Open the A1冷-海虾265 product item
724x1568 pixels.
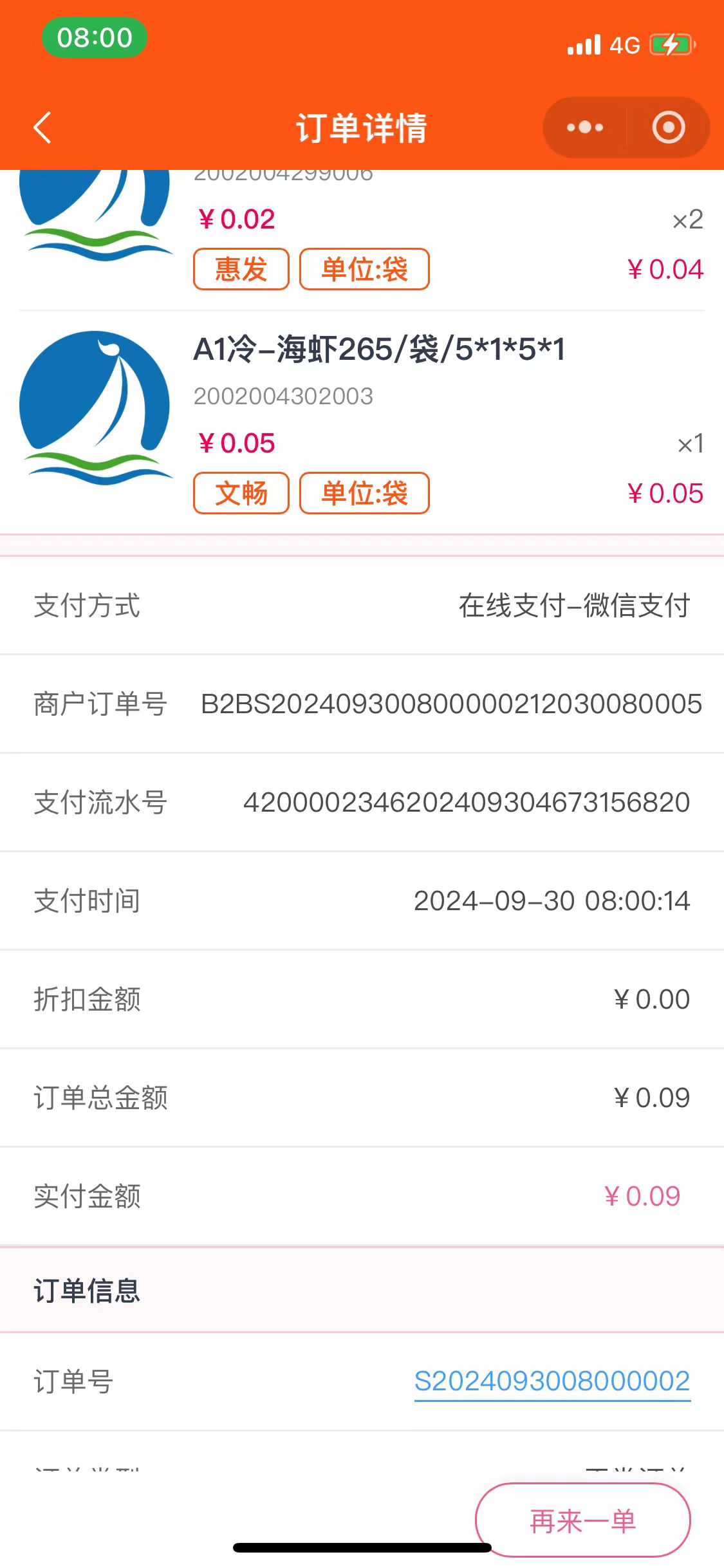pyautogui.click(x=379, y=350)
